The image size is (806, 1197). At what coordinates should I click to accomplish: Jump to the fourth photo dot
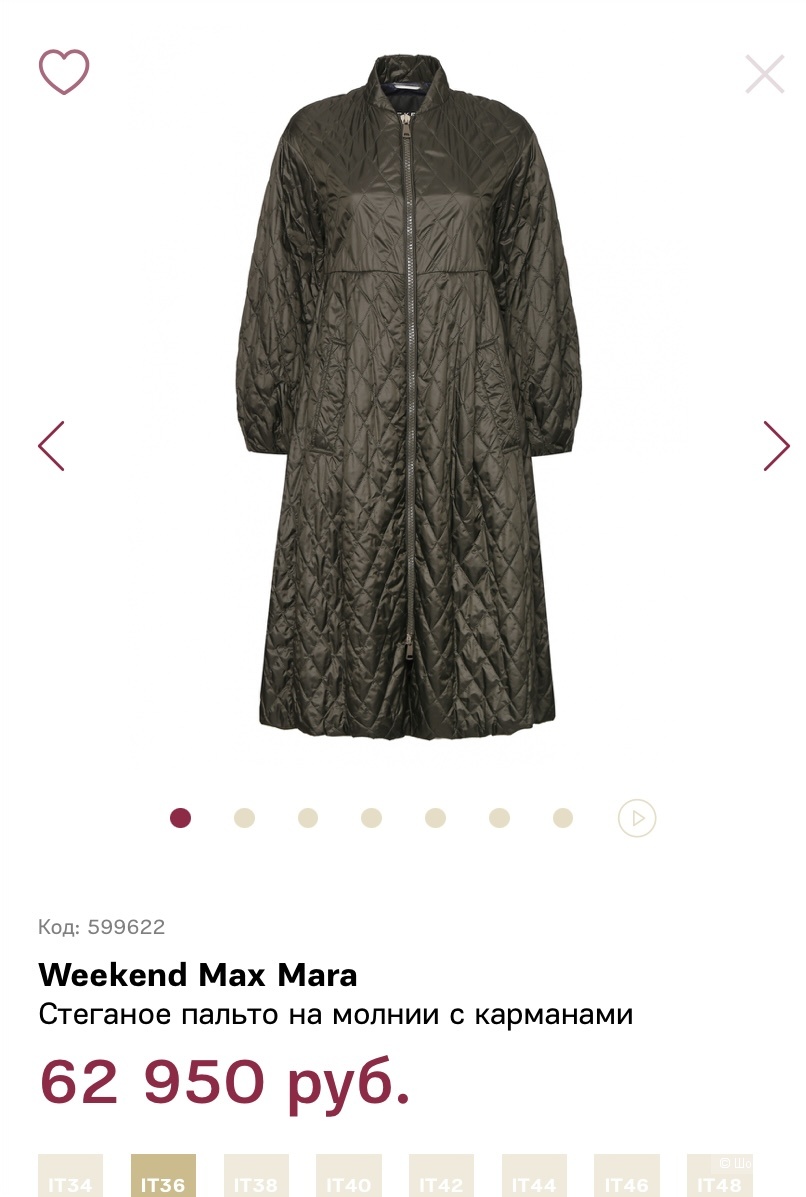point(372,818)
